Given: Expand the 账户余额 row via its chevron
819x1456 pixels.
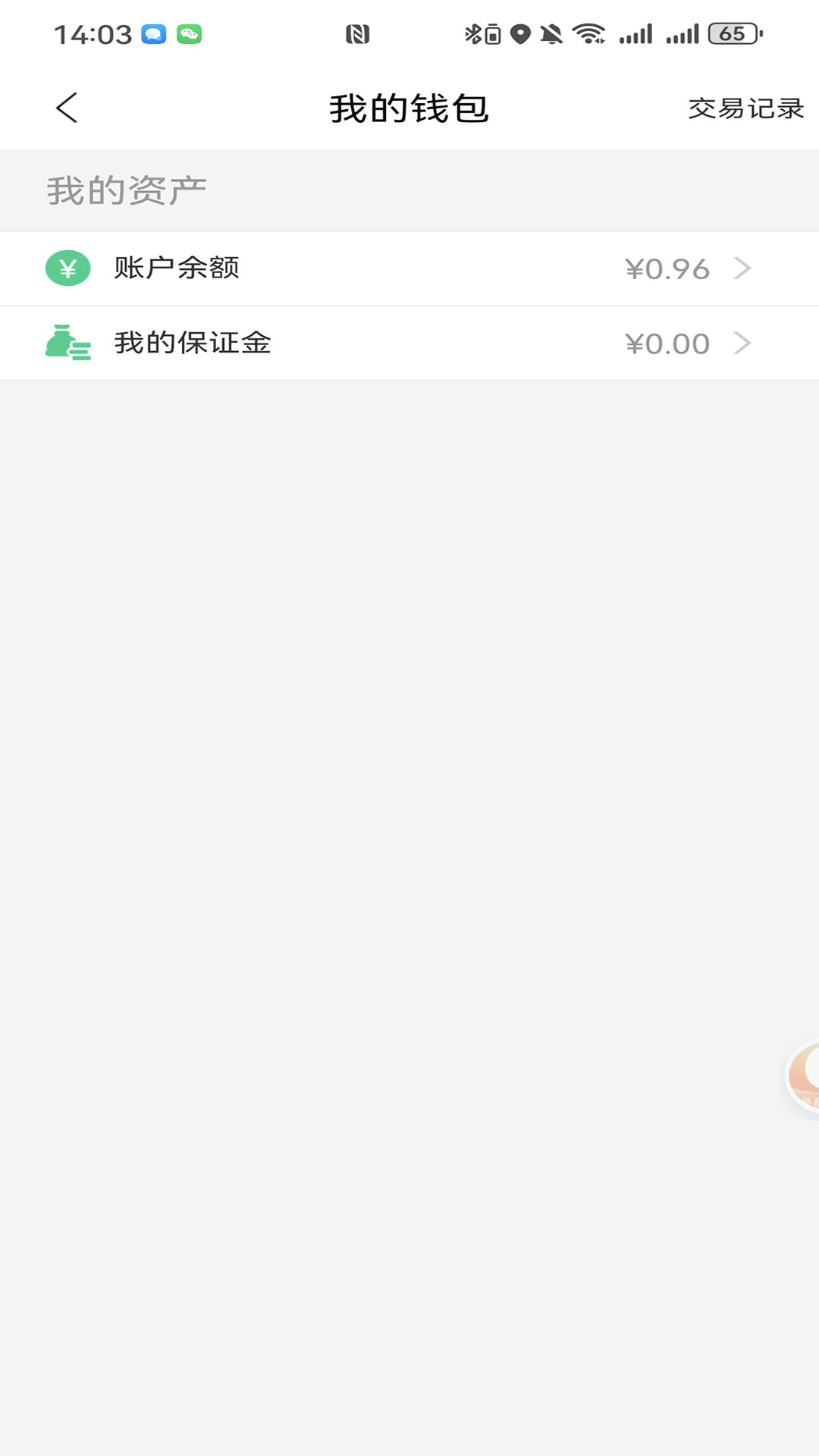Looking at the screenshot, I should pos(742,268).
